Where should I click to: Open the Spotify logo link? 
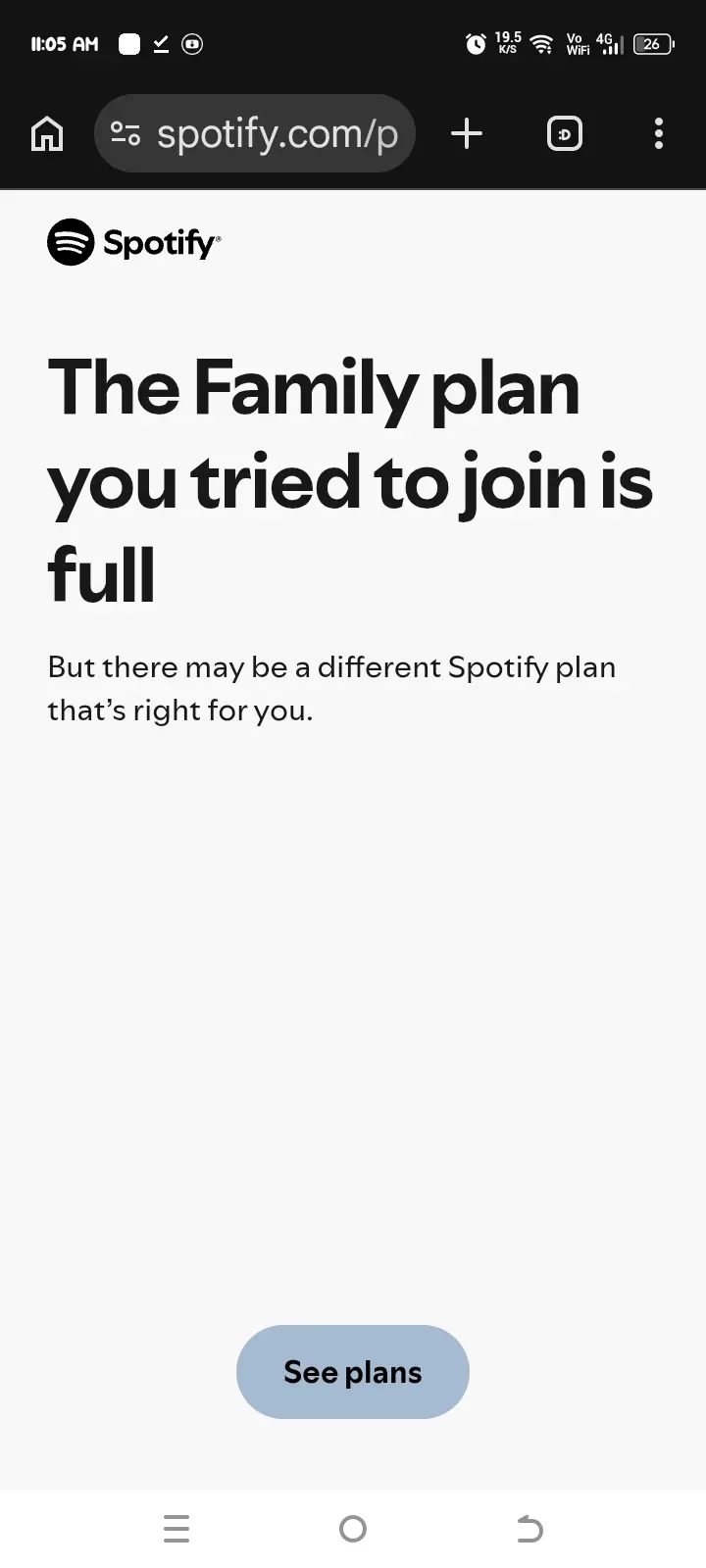[134, 242]
